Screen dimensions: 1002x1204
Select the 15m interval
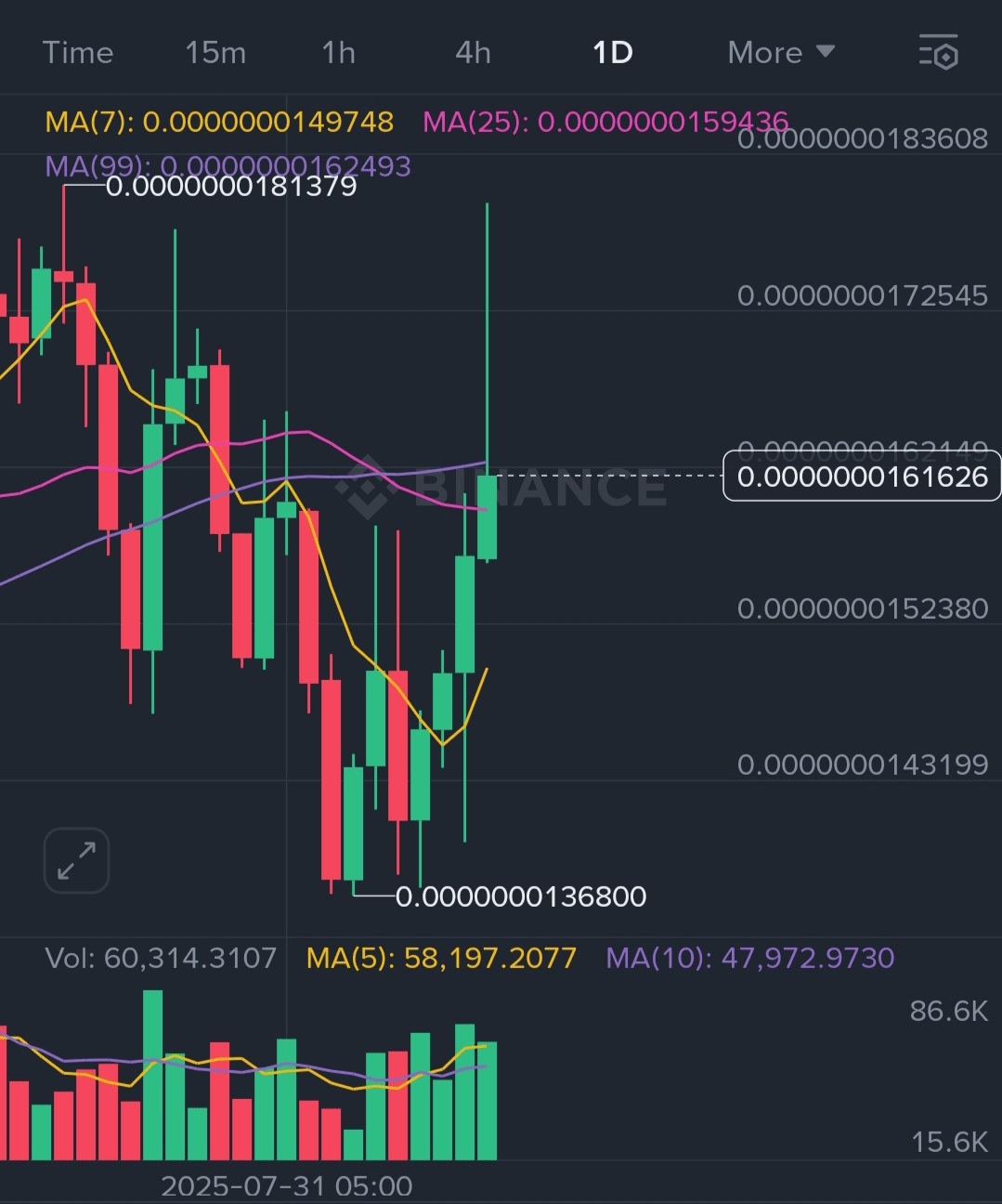coord(215,53)
